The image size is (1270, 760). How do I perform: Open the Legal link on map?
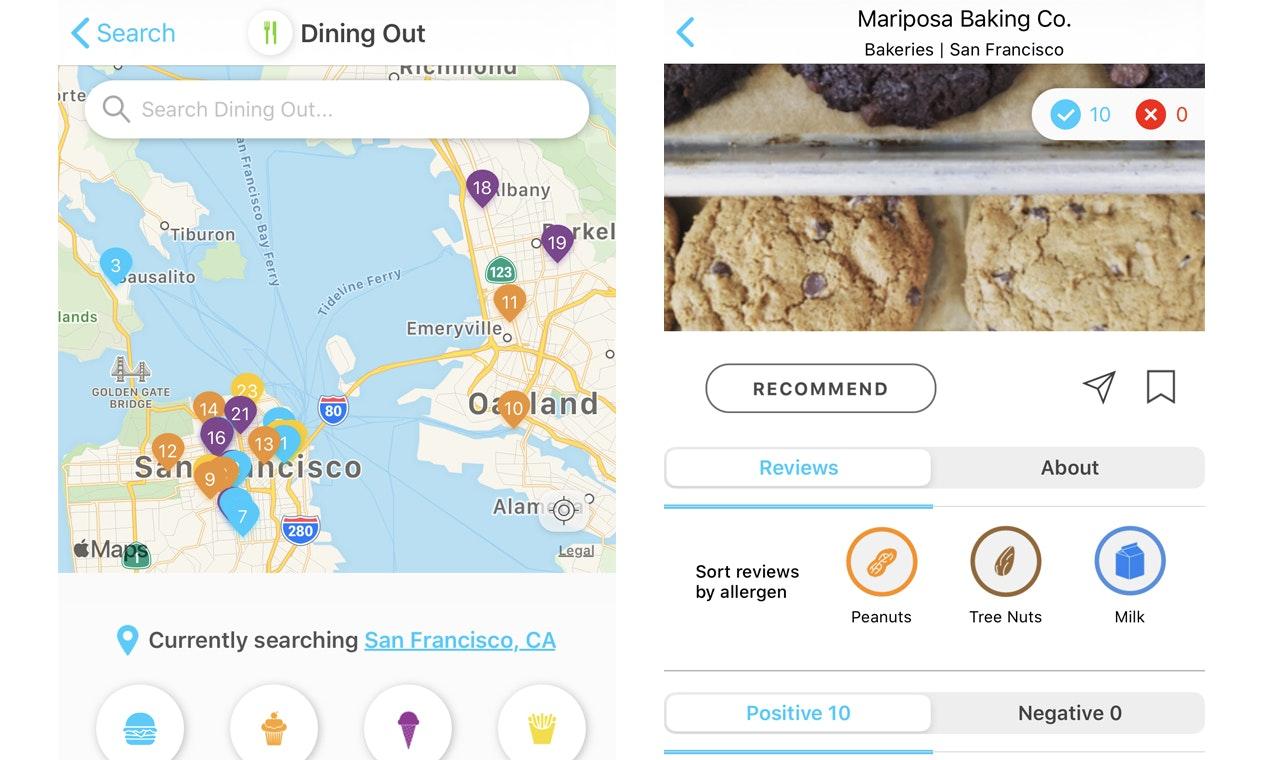[x=576, y=551]
